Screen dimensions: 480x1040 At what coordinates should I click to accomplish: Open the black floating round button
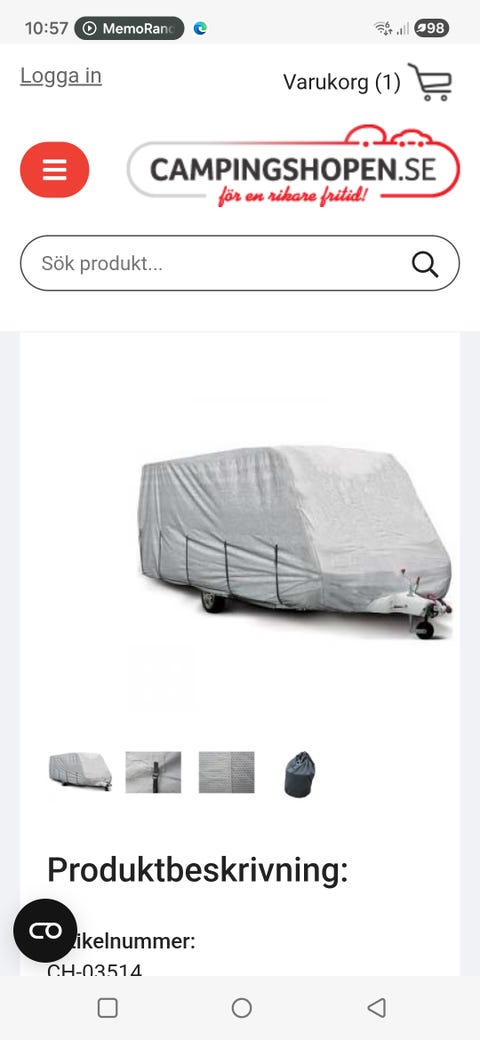[45, 931]
